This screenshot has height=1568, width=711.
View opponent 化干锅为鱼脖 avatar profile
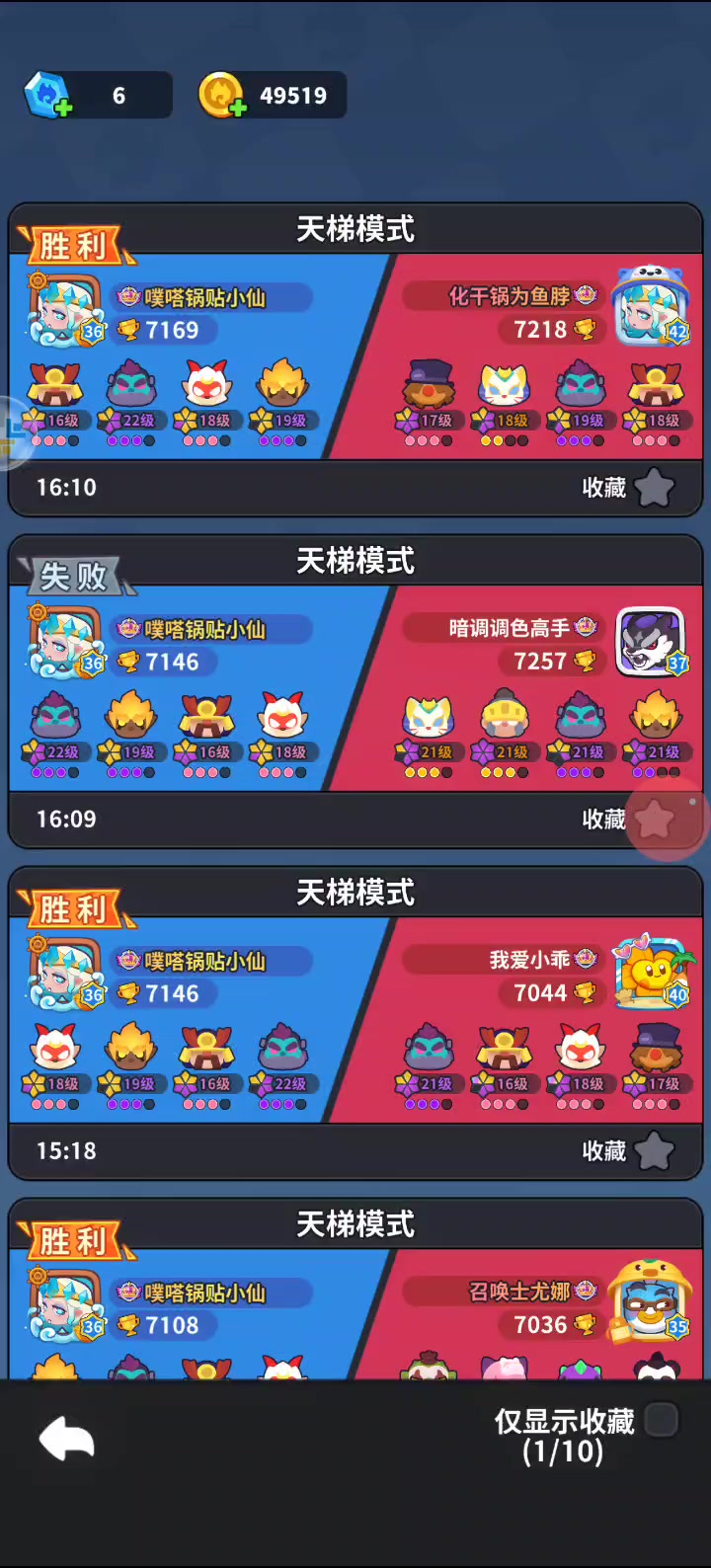coord(650,305)
